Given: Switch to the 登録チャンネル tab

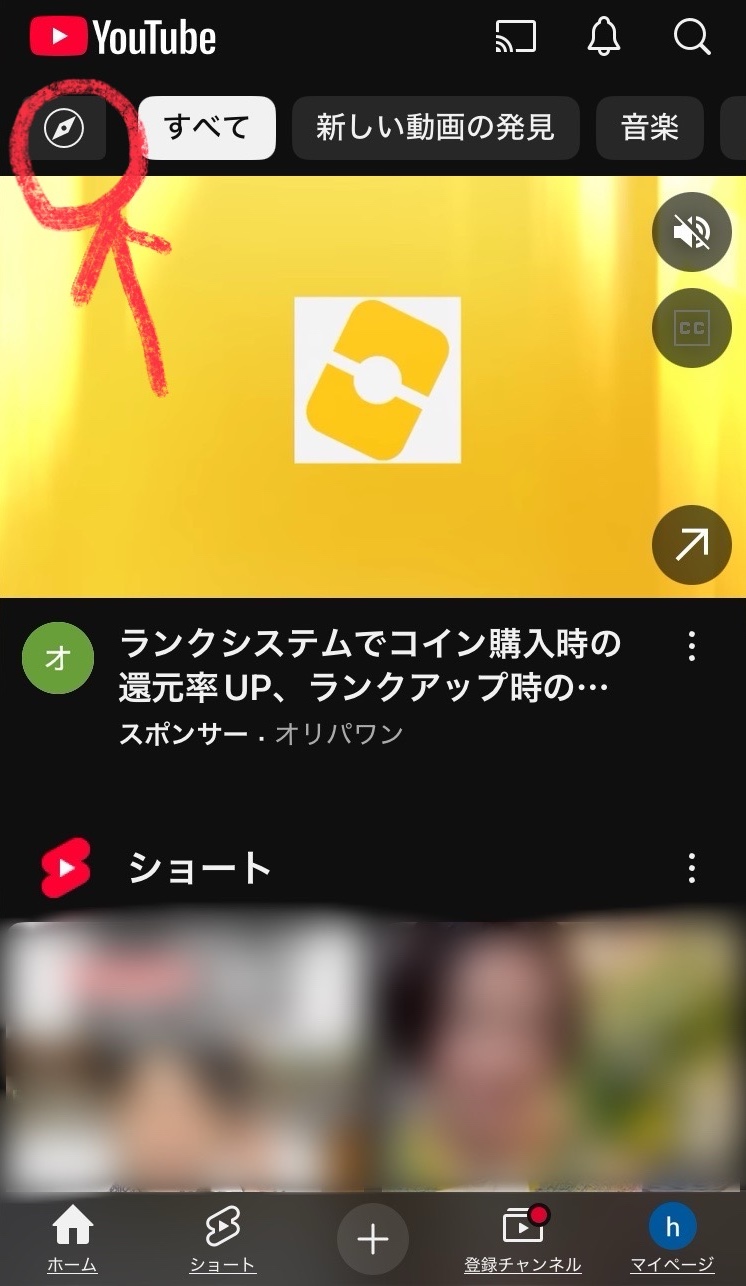Looking at the screenshot, I should (523, 1238).
